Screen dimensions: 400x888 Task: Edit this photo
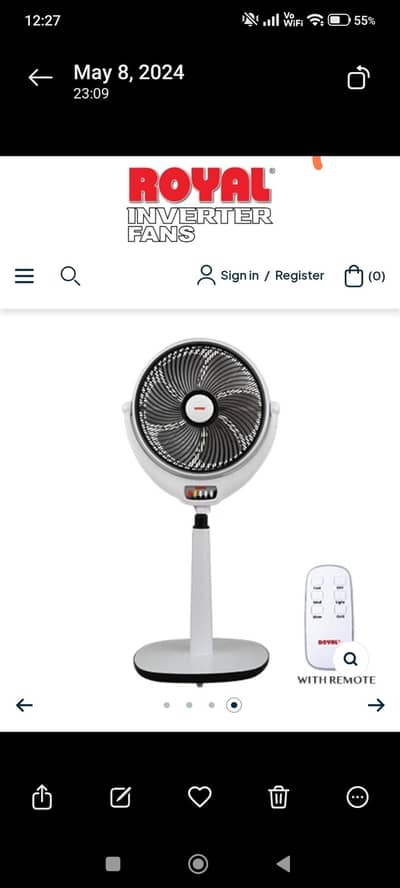(121, 797)
